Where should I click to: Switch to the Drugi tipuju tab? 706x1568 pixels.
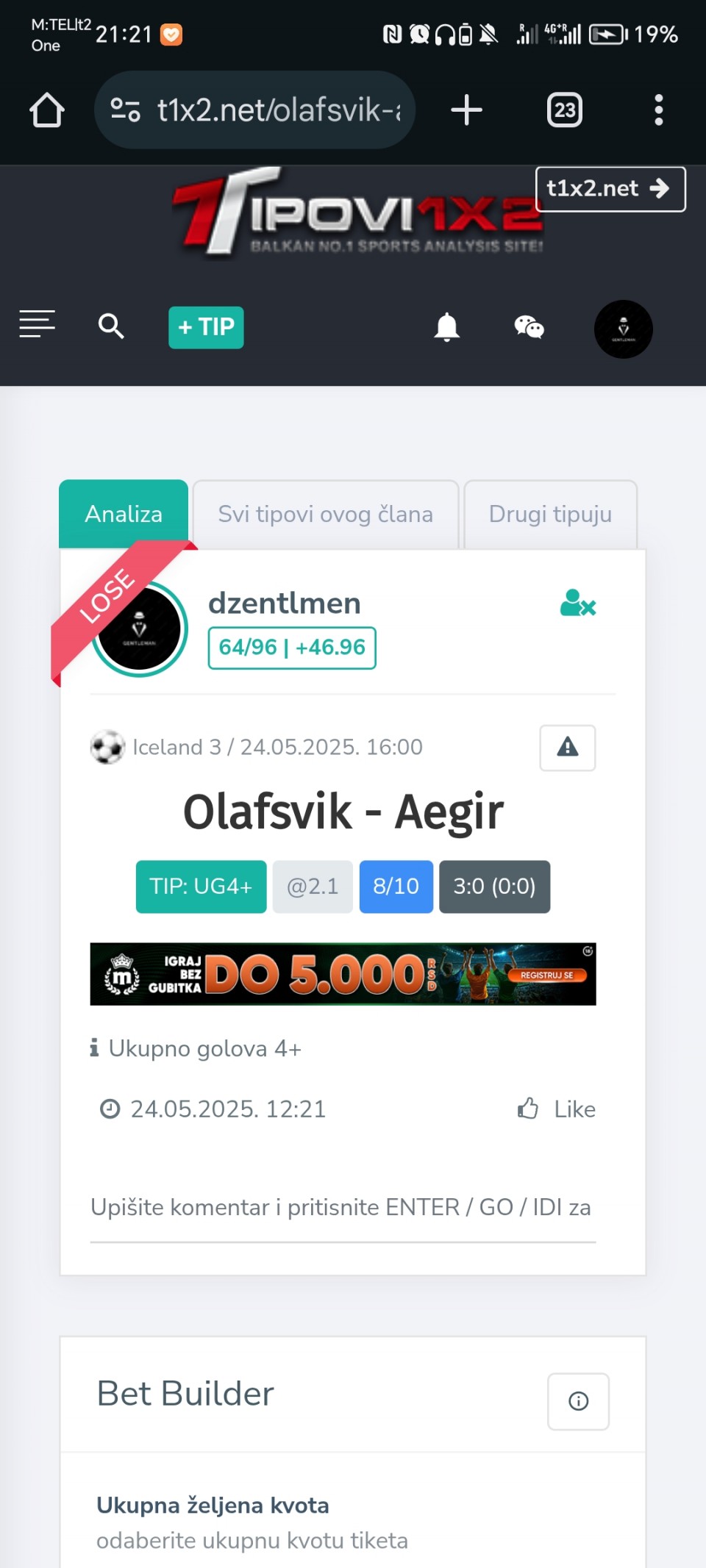[x=550, y=514]
